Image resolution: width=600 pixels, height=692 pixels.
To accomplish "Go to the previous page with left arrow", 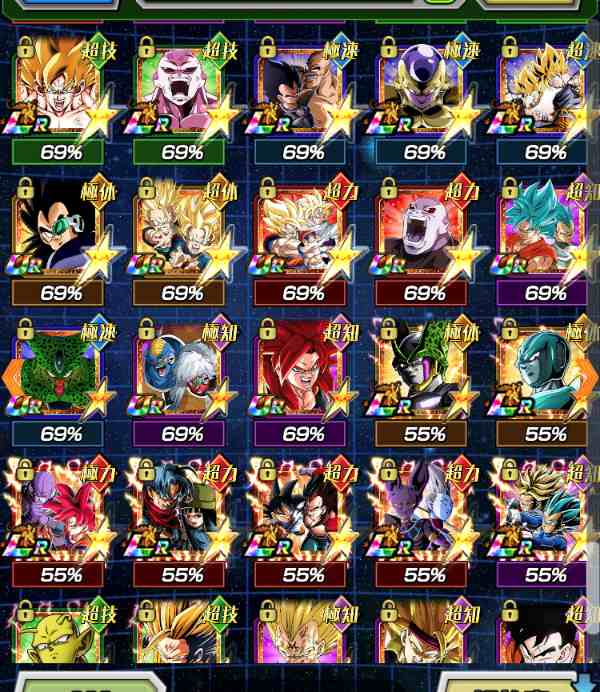I will click(10, 376).
